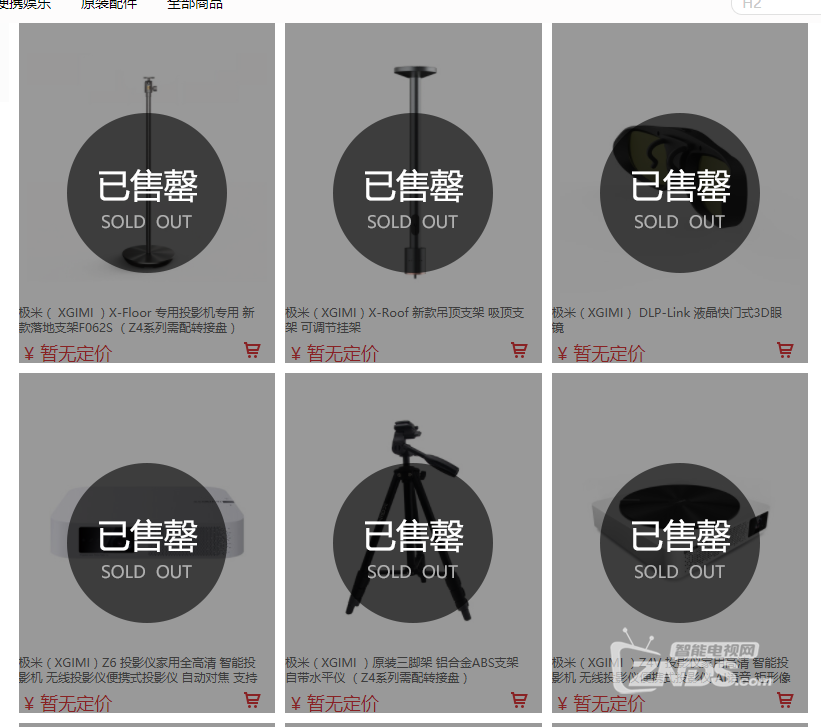The image size is (821, 727).
Task: Switch to the 原装配件 tab
Action: (109, 4)
